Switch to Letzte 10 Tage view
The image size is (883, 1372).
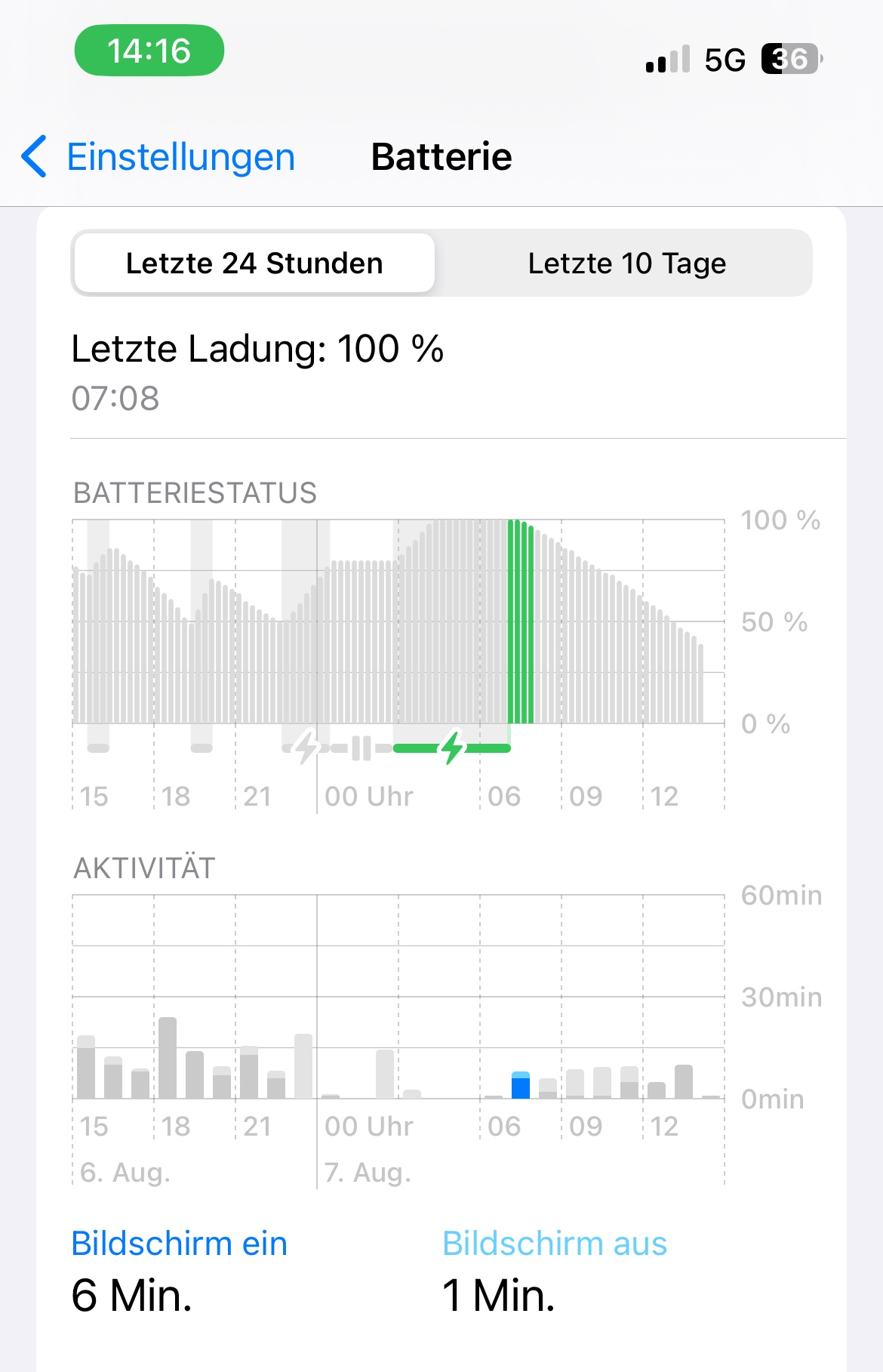coord(626,264)
